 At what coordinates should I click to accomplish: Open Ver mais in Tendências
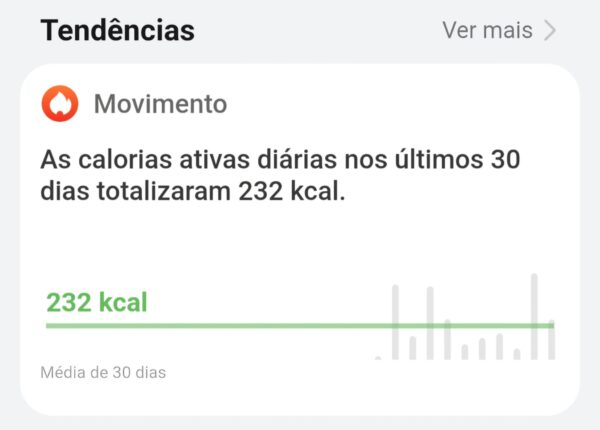(x=498, y=30)
